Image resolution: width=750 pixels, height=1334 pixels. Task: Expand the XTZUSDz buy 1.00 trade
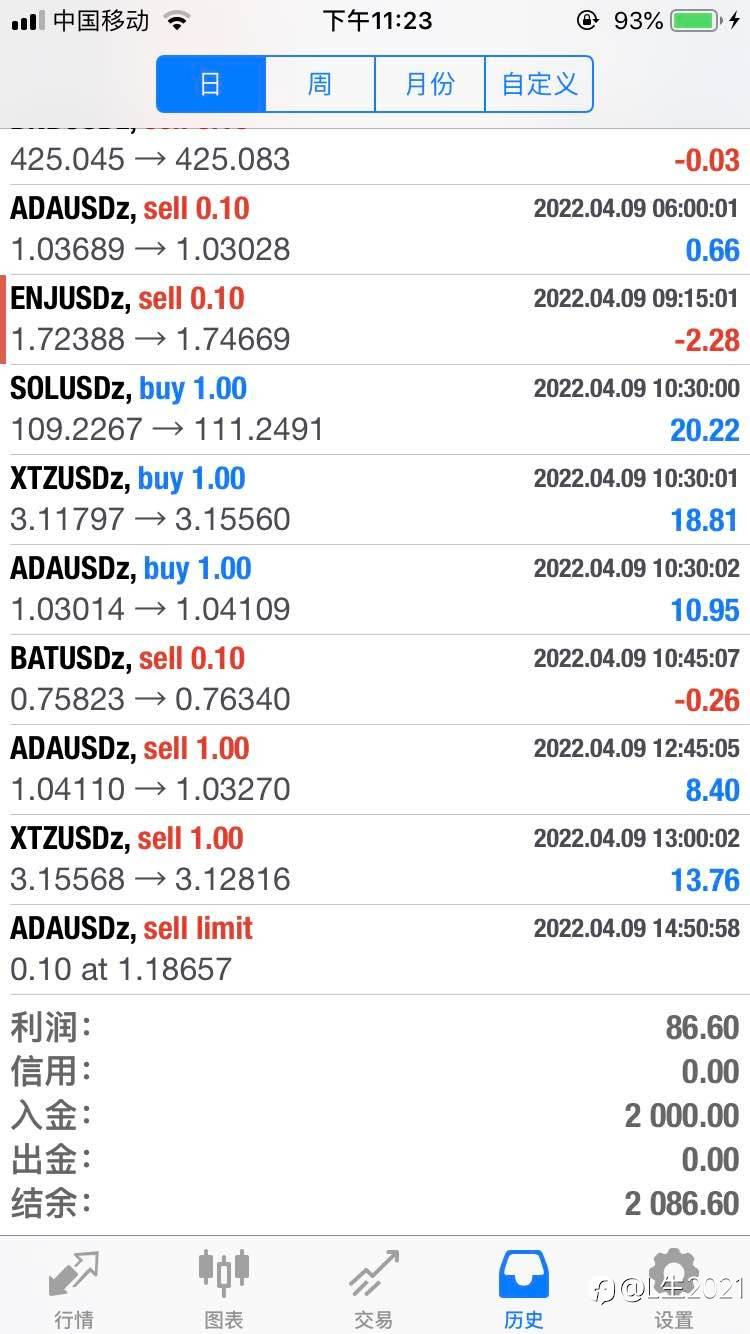tap(375, 499)
